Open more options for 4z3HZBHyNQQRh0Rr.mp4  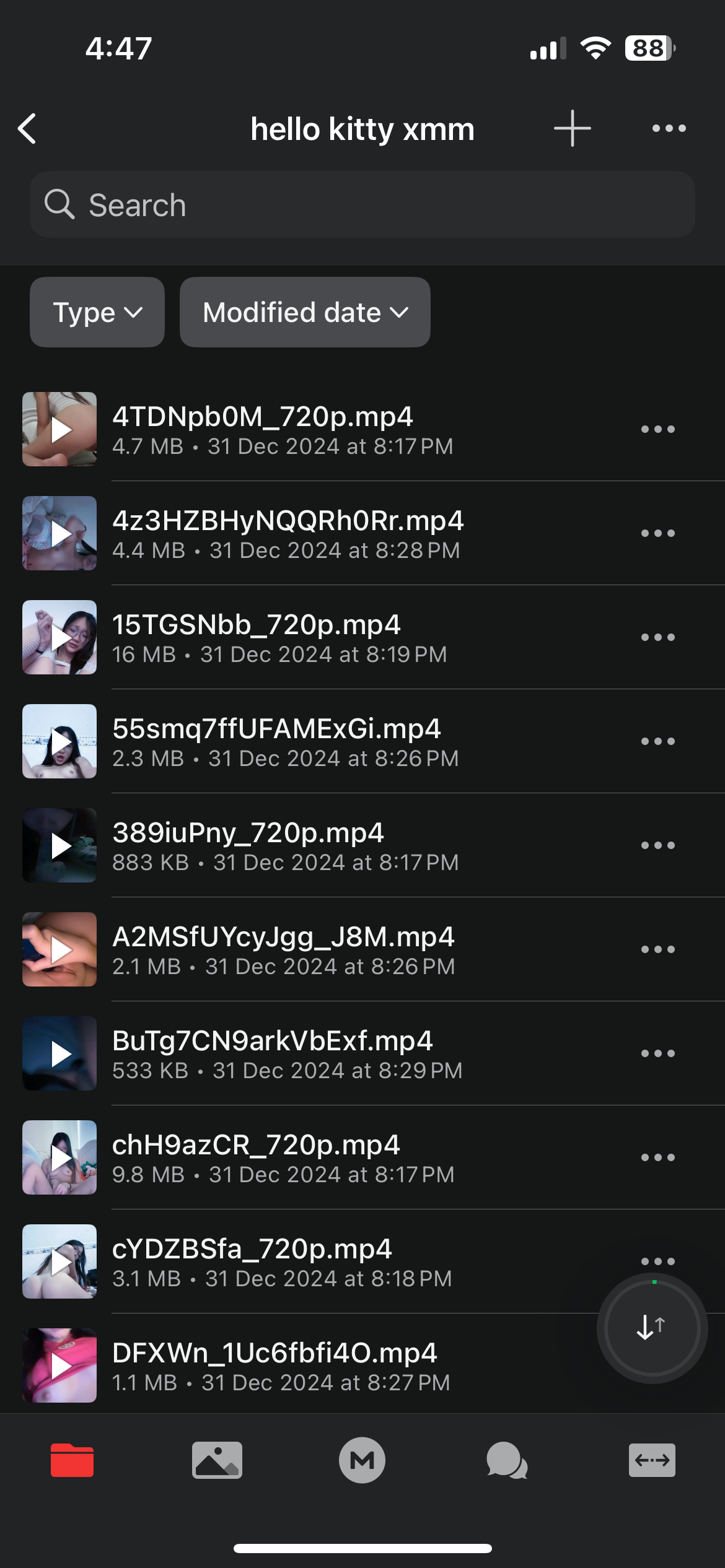[657, 533]
